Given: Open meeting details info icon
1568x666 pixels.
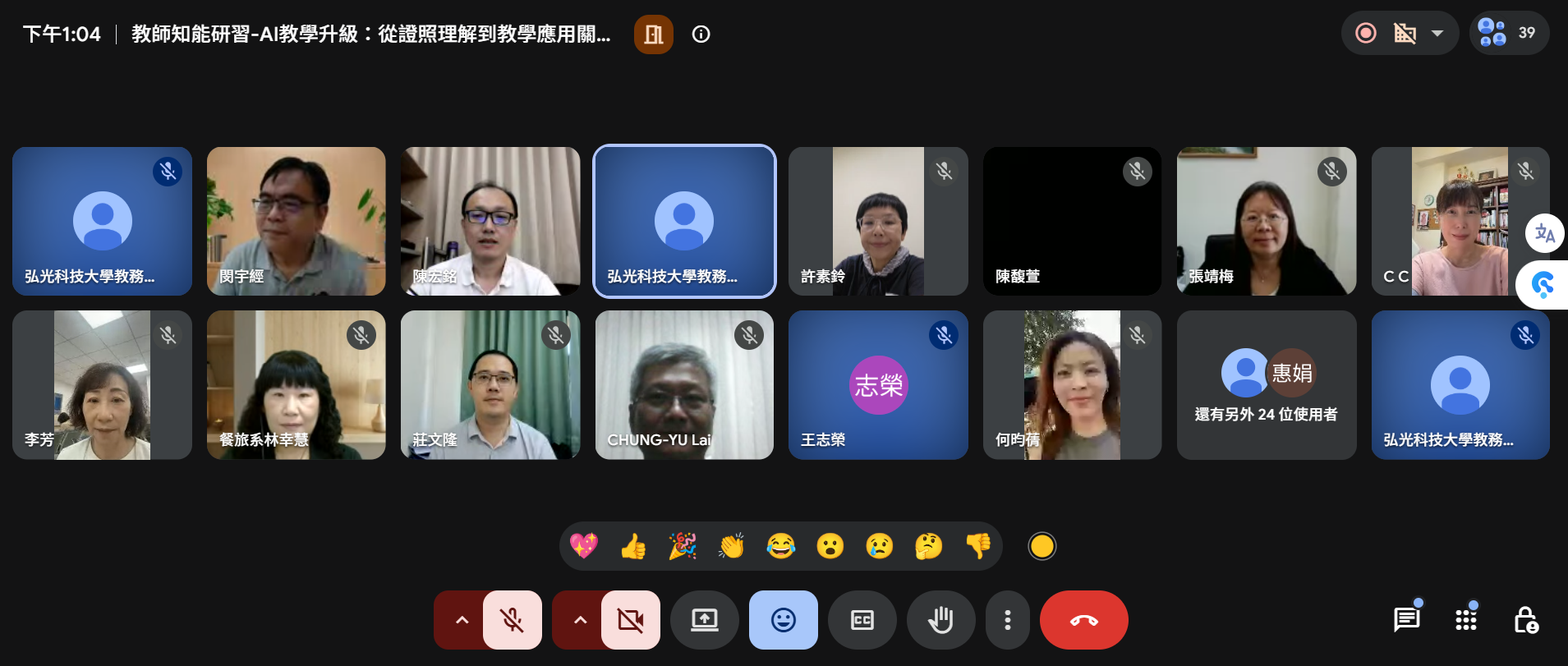Looking at the screenshot, I should [x=701, y=34].
